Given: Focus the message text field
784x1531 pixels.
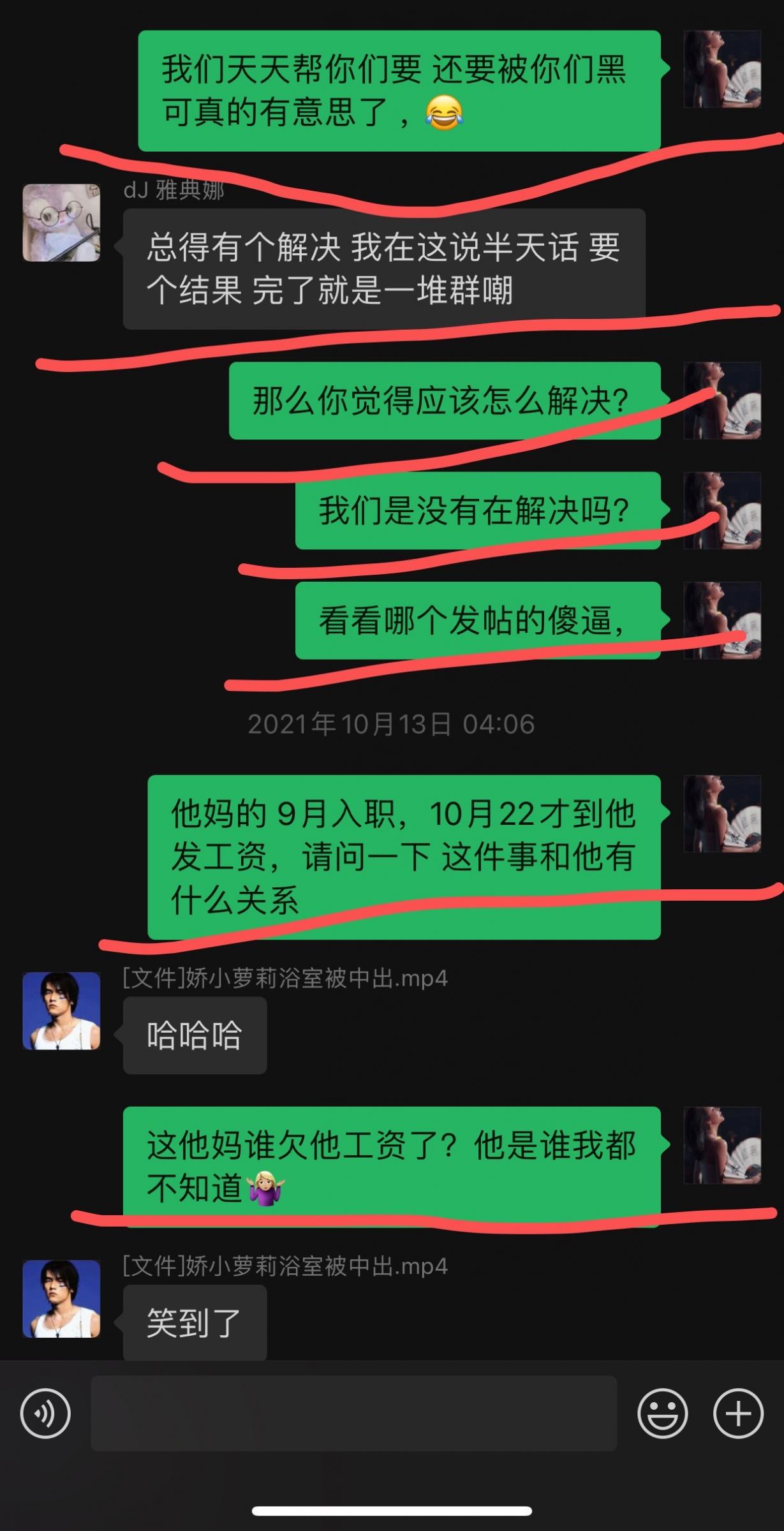Looking at the screenshot, I should pyautogui.click(x=353, y=1414).
